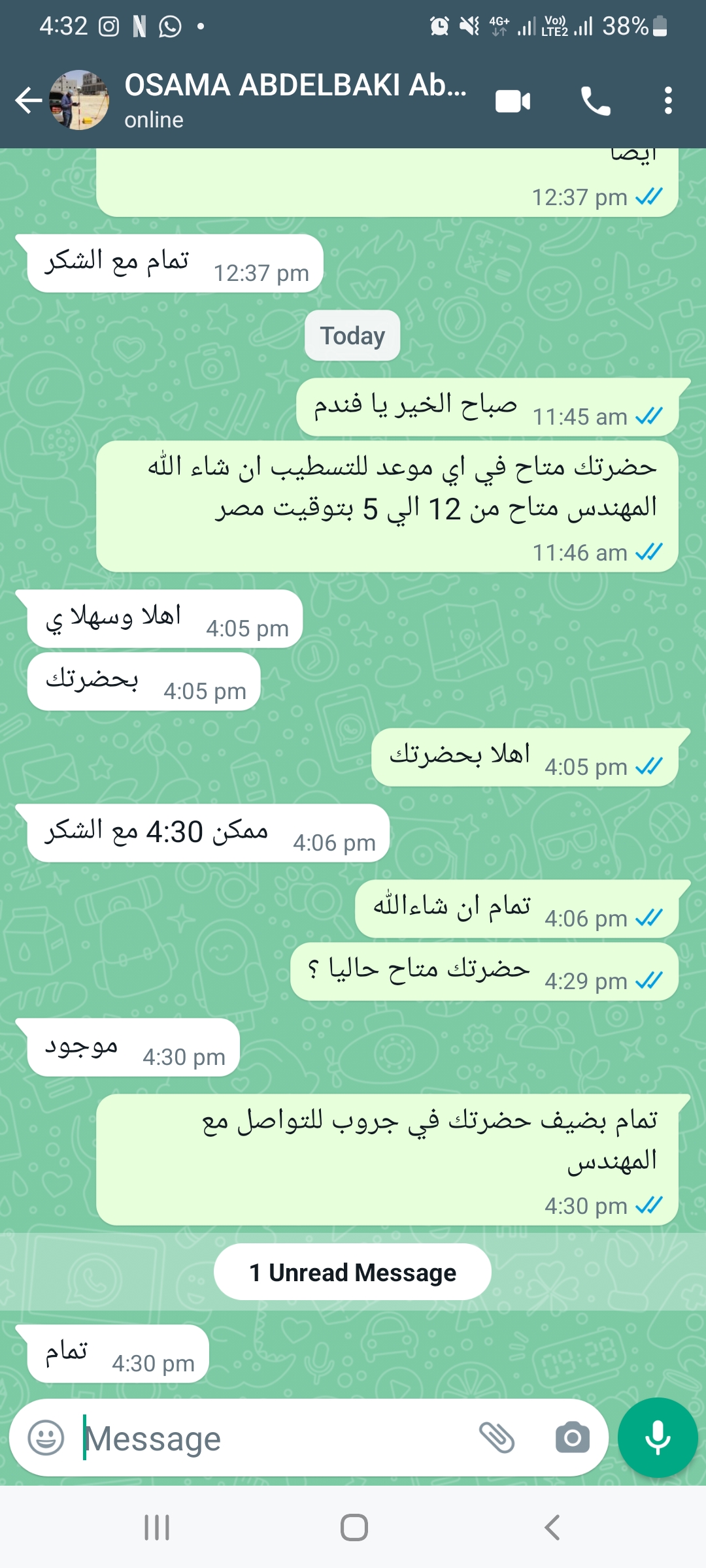Start a video call with Osama Abdelbaki
The height and width of the screenshot is (1568, 706).
513,101
